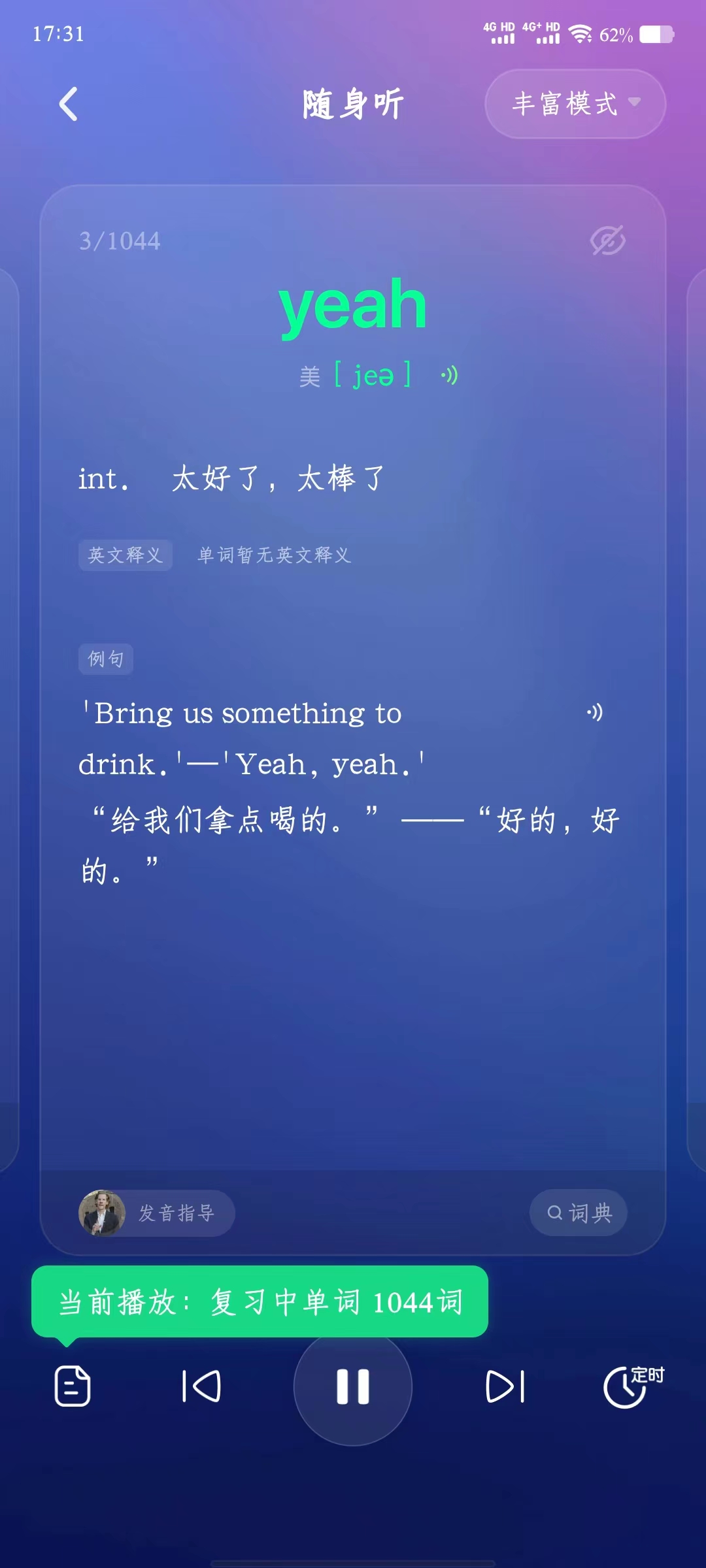Toggle the eye icon to hide the word

pyautogui.click(x=607, y=240)
